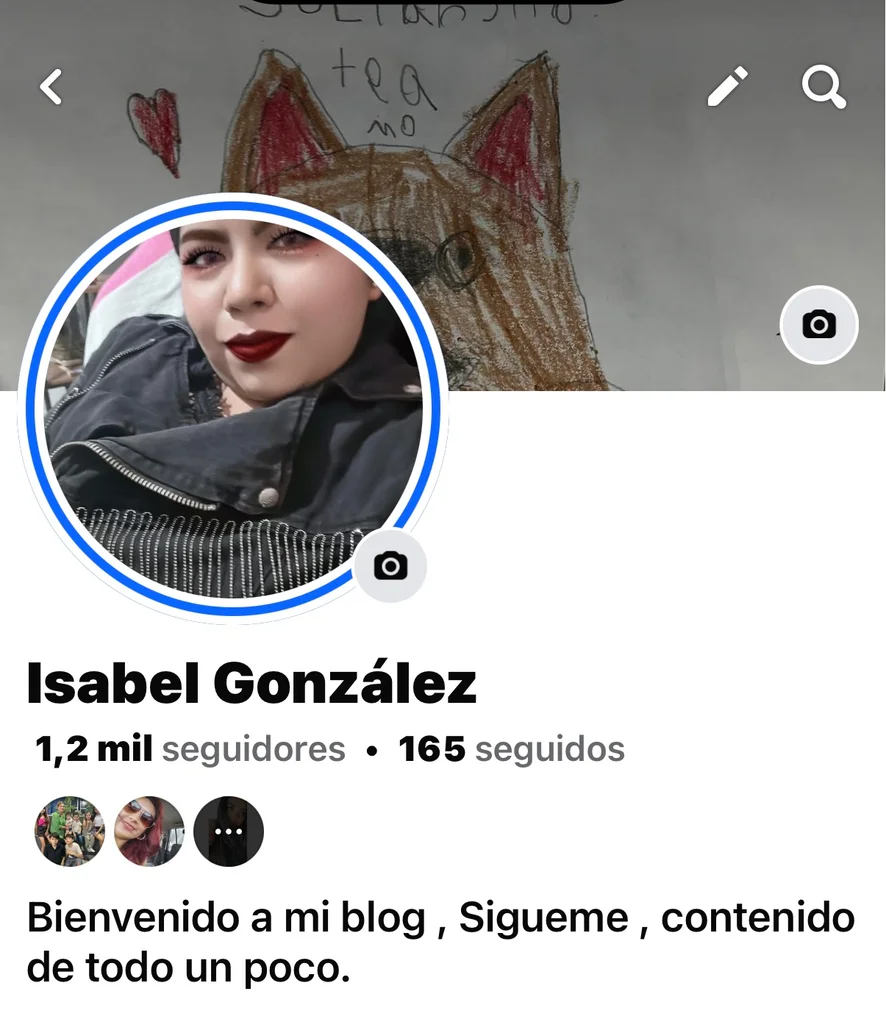Viewport: 886px width, 1016px height.
Task: Show more followers via the three-dots avatar
Action: tap(229, 831)
